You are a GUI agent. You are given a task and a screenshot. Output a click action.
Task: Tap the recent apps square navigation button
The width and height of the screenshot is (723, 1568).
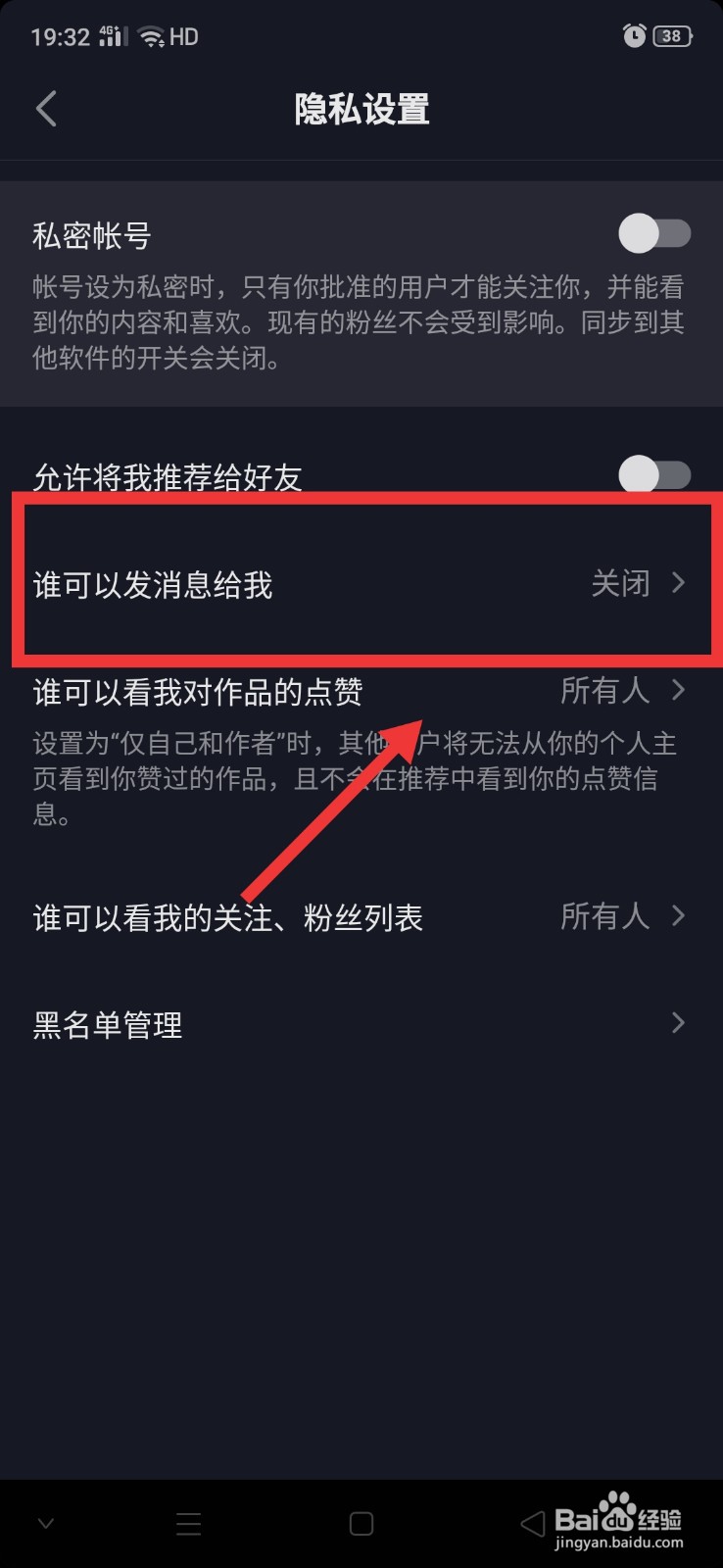(x=361, y=1522)
